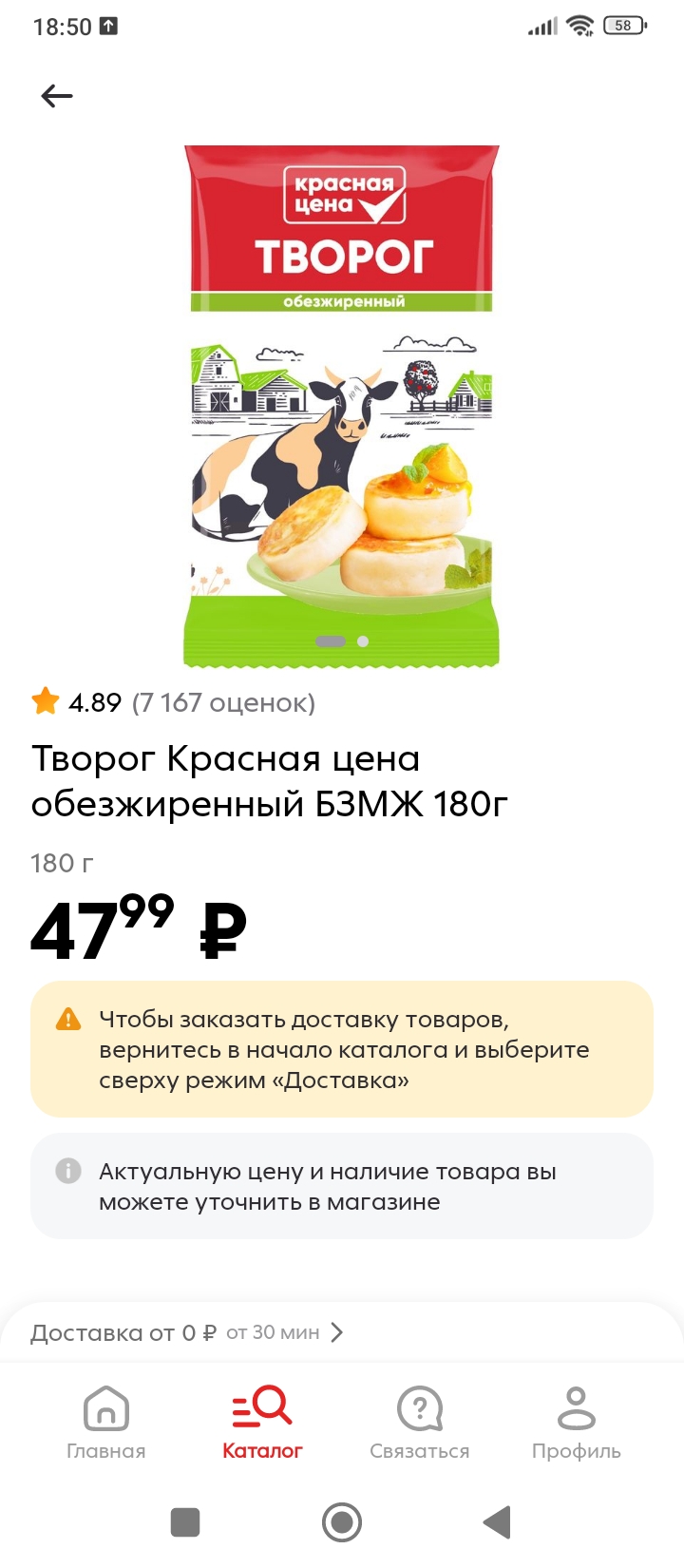Switch to the Профиль tab

(576, 1422)
